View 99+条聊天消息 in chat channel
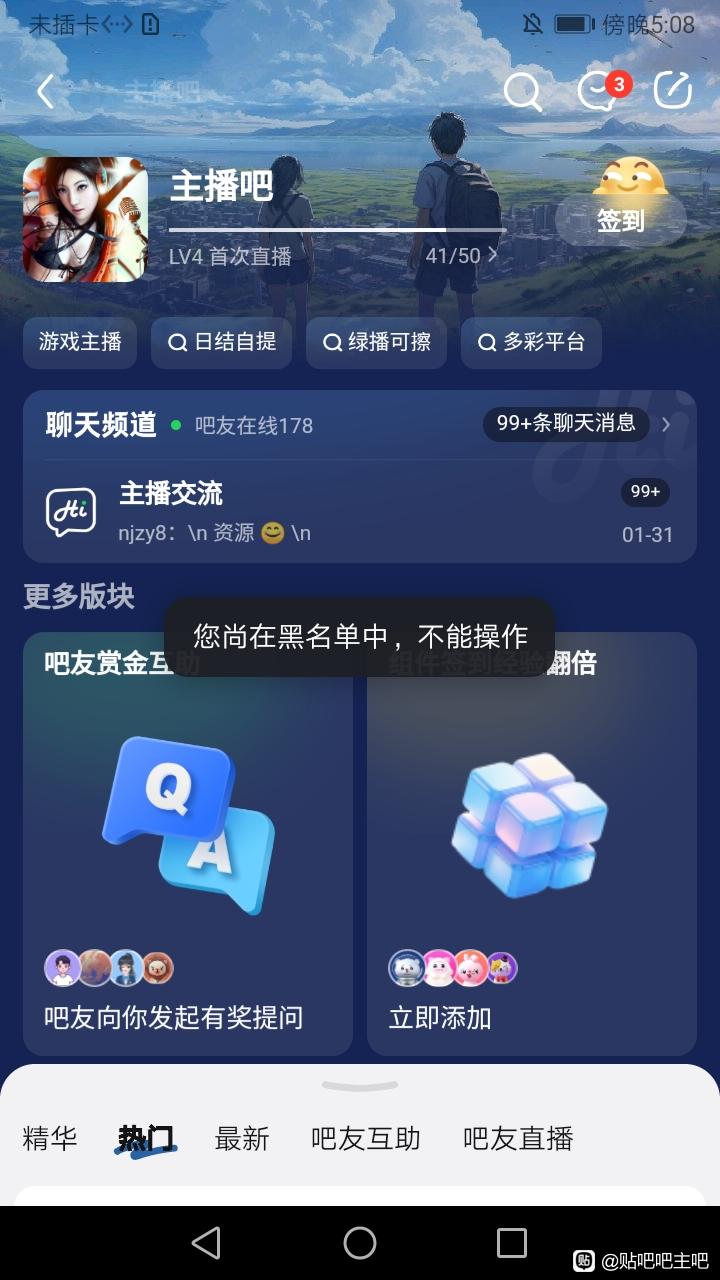This screenshot has width=720, height=1280. (576, 424)
